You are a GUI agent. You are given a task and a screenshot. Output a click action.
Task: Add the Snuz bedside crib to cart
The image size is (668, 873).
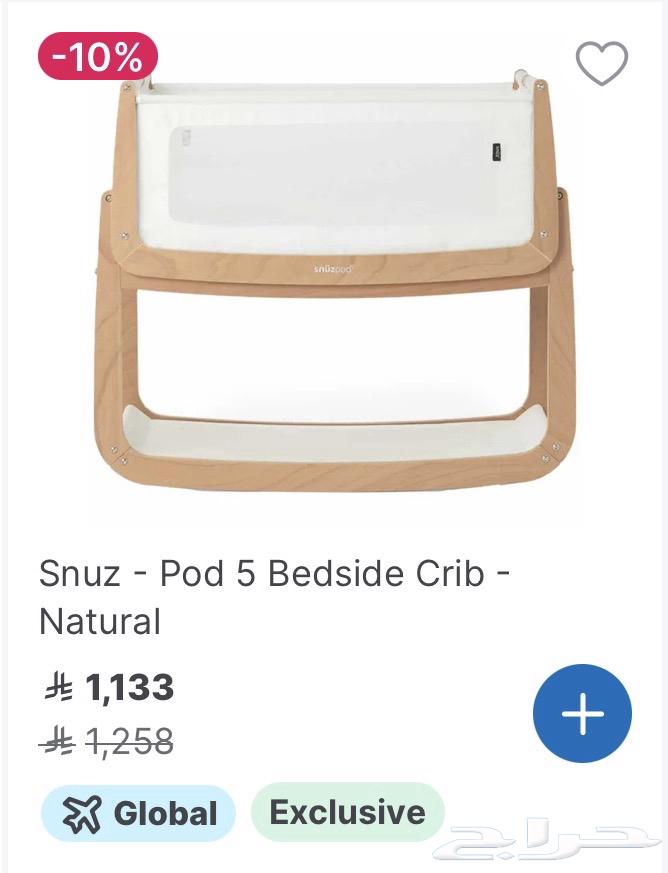tap(582, 714)
